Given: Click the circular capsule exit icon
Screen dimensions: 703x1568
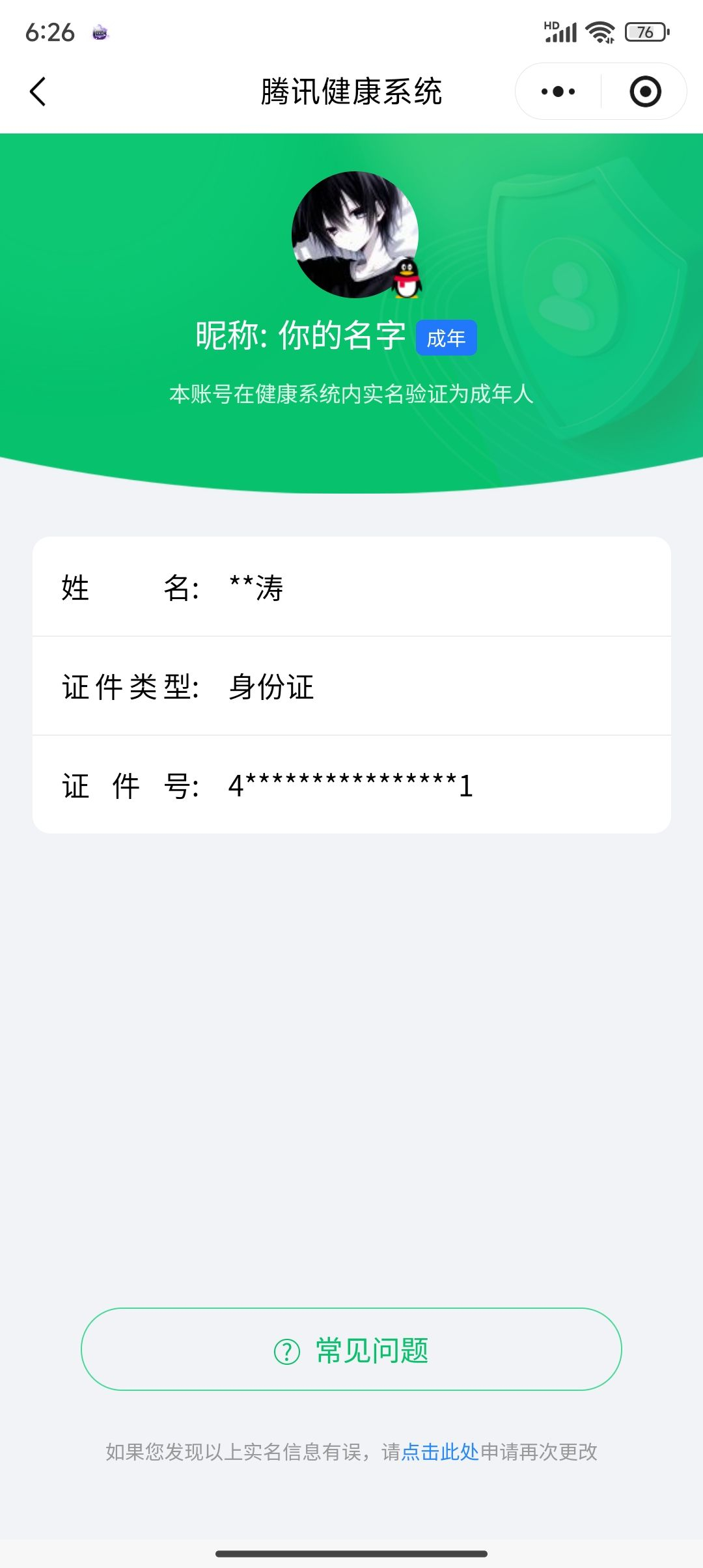Looking at the screenshot, I should (x=646, y=91).
